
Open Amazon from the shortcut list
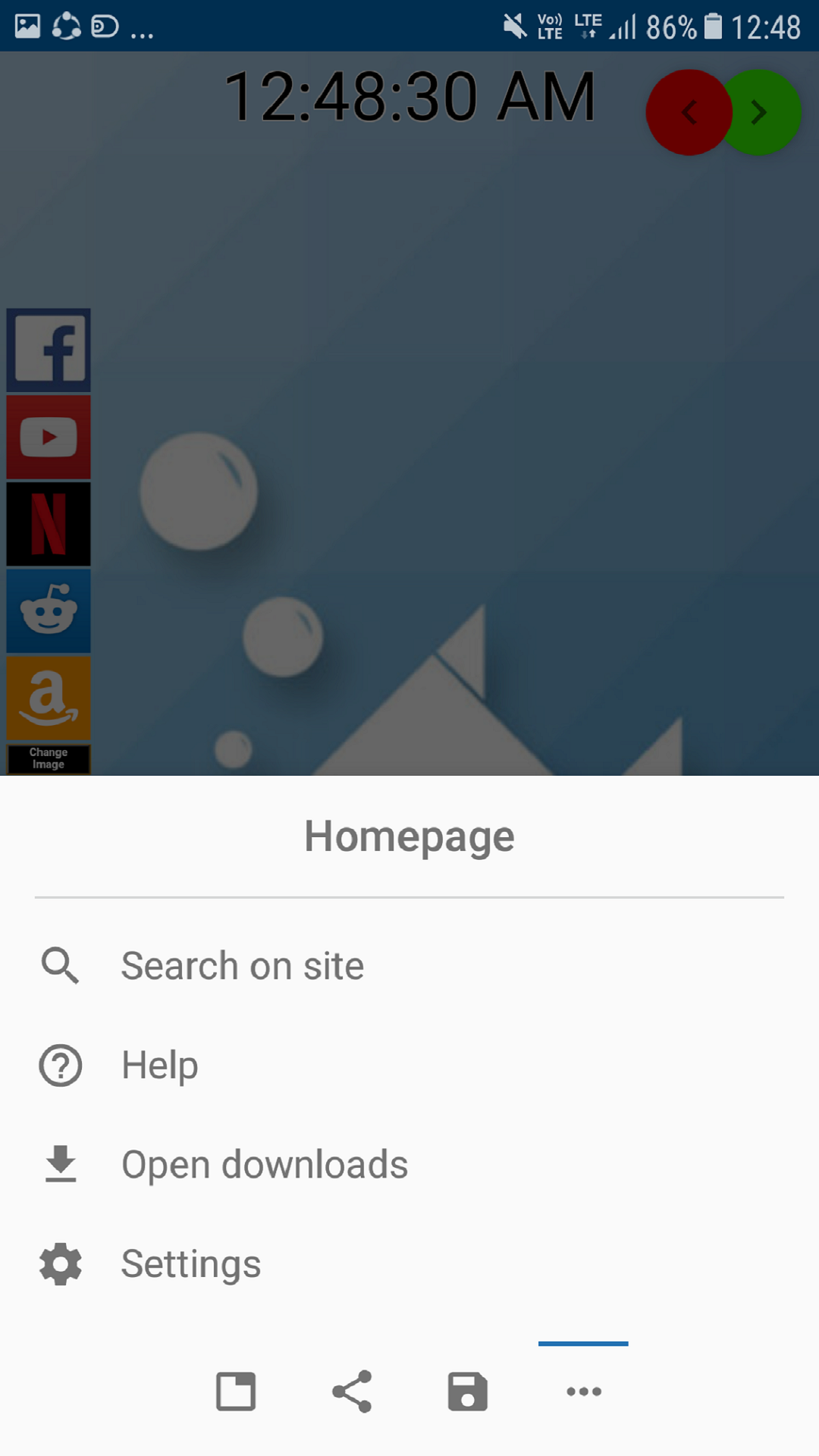48,697
